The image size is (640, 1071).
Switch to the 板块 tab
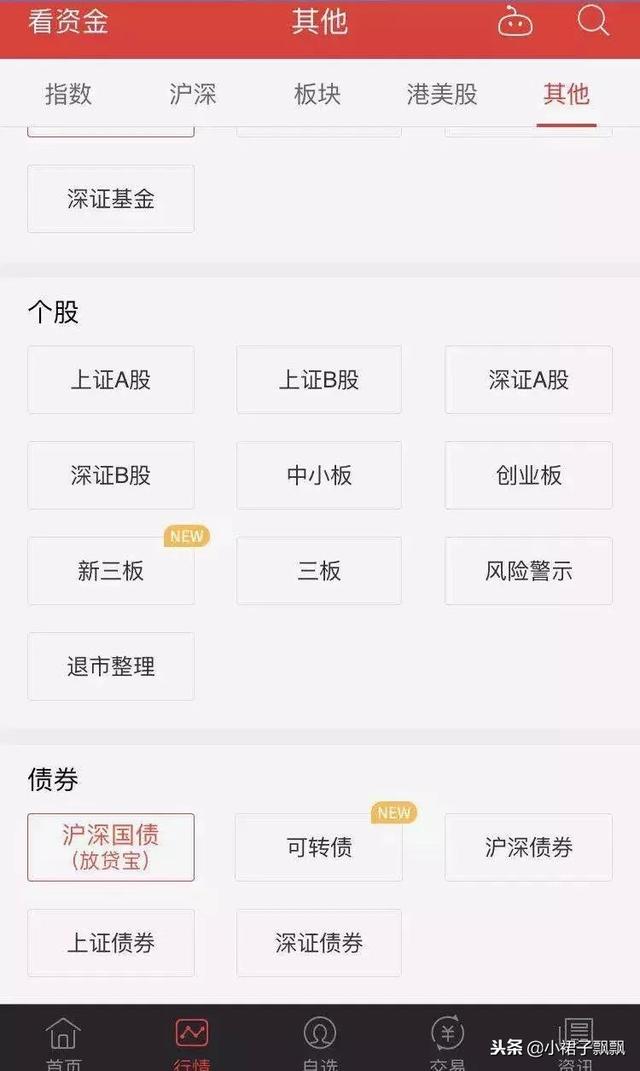pyautogui.click(x=318, y=94)
